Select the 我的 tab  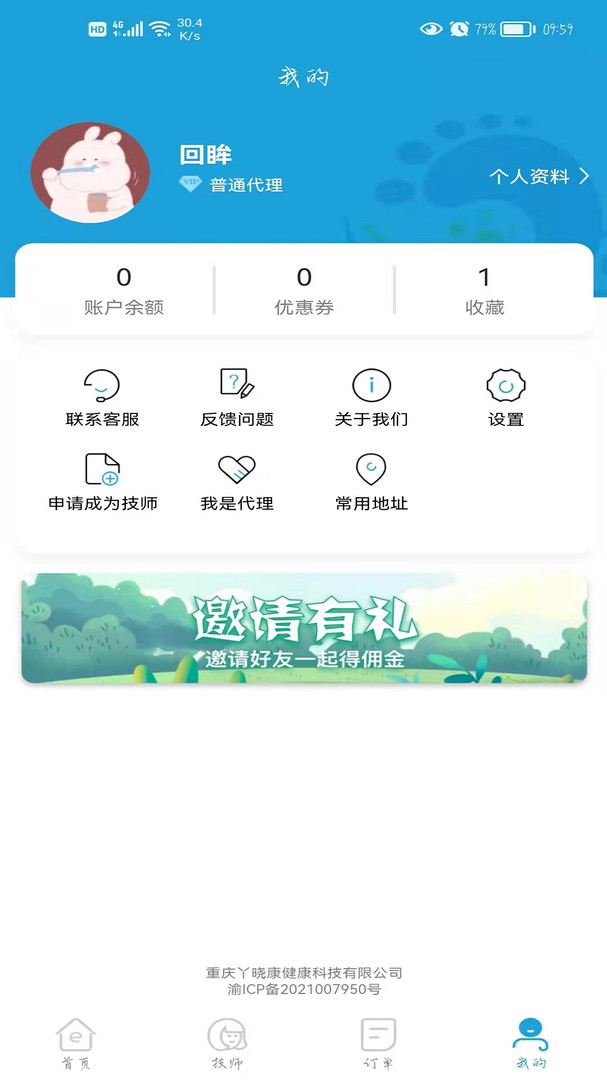tap(530, 1043)
